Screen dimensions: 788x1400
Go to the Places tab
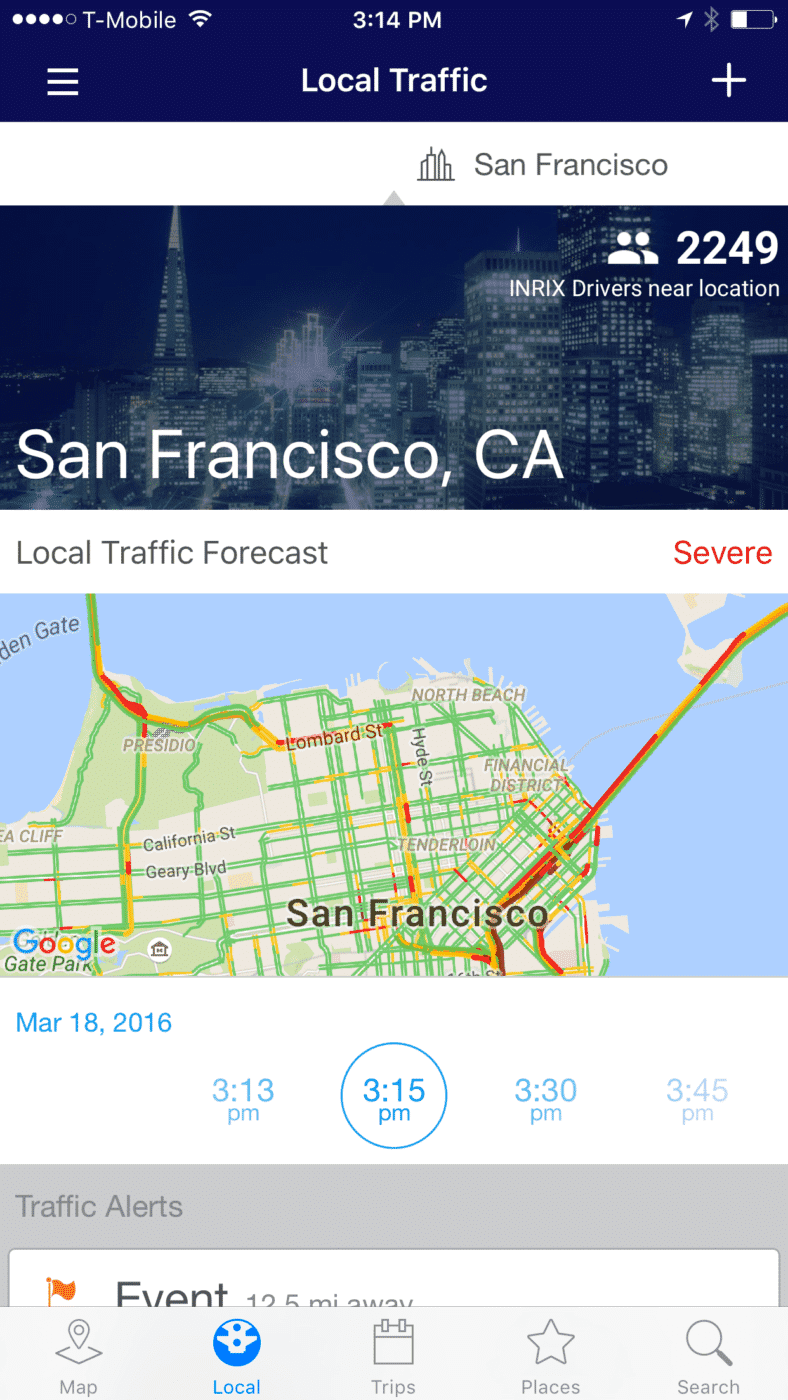click(550, 1356)
